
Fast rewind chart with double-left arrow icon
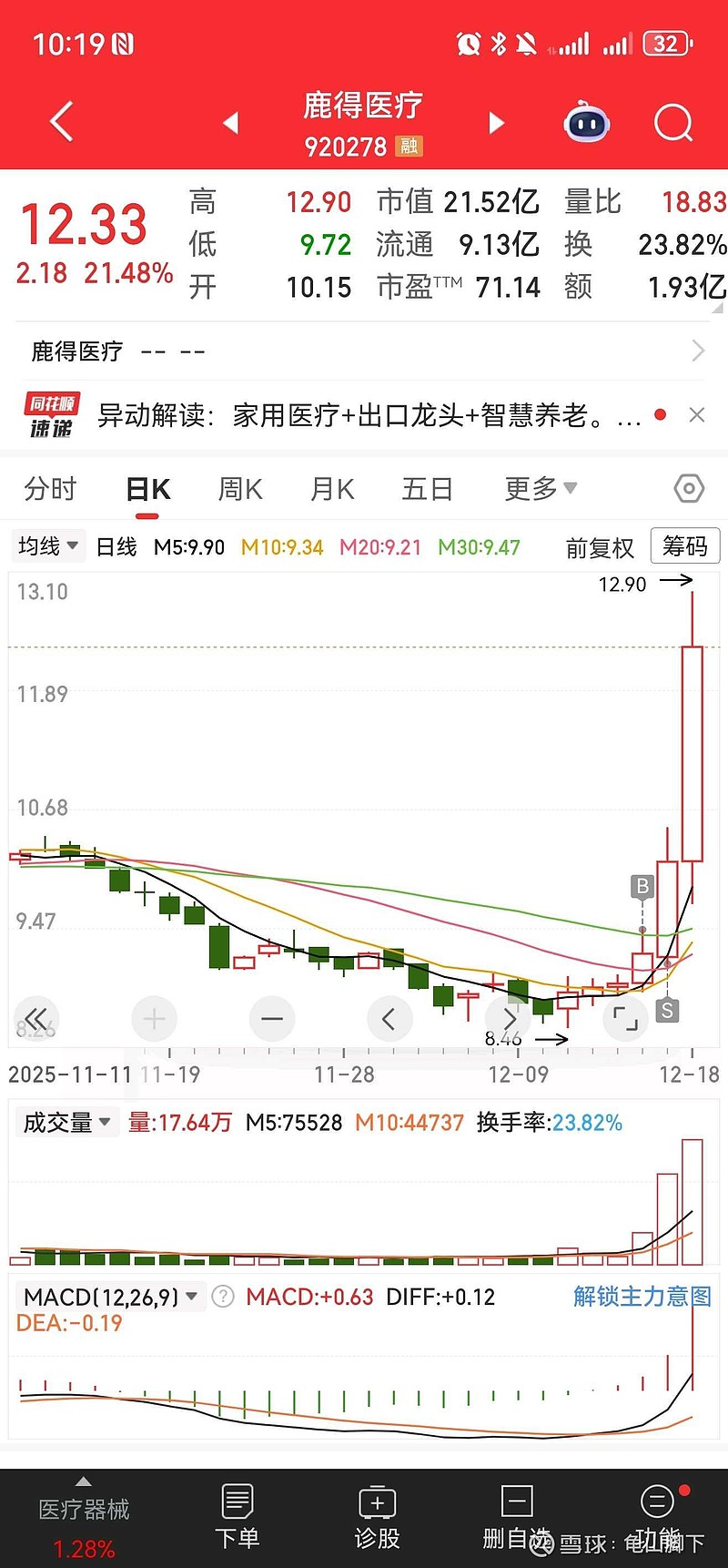pos(35,1019)
